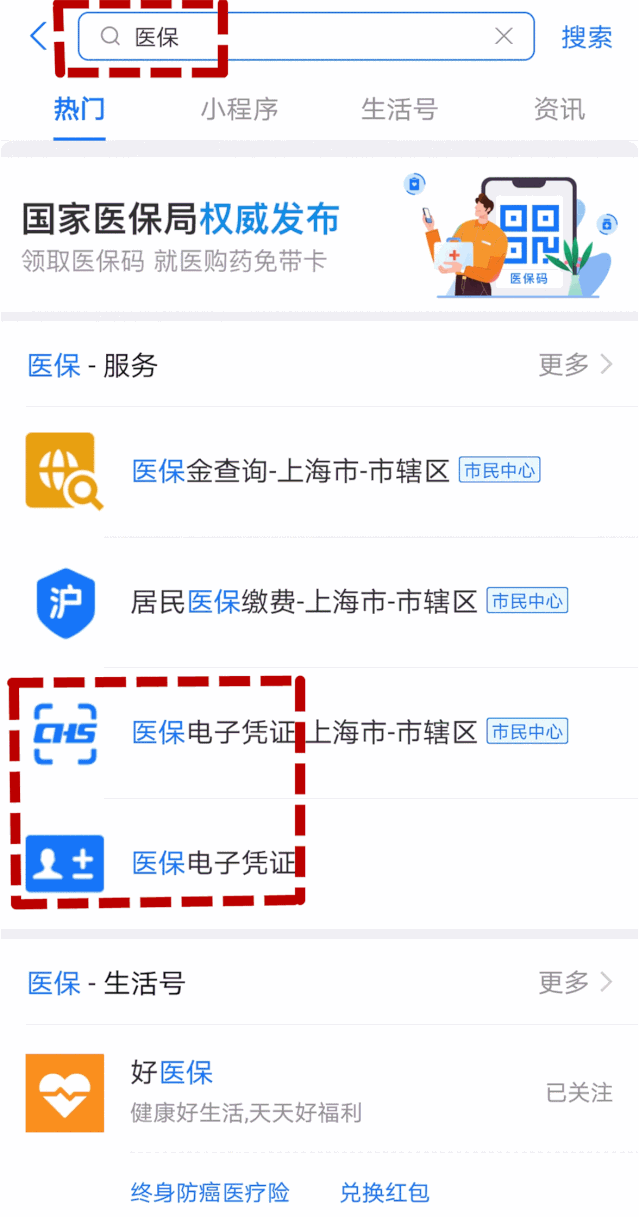Open the 终身防癌医疗险 link
The height and width of the screenshot is (1217, 639).
coord(210,1192)
